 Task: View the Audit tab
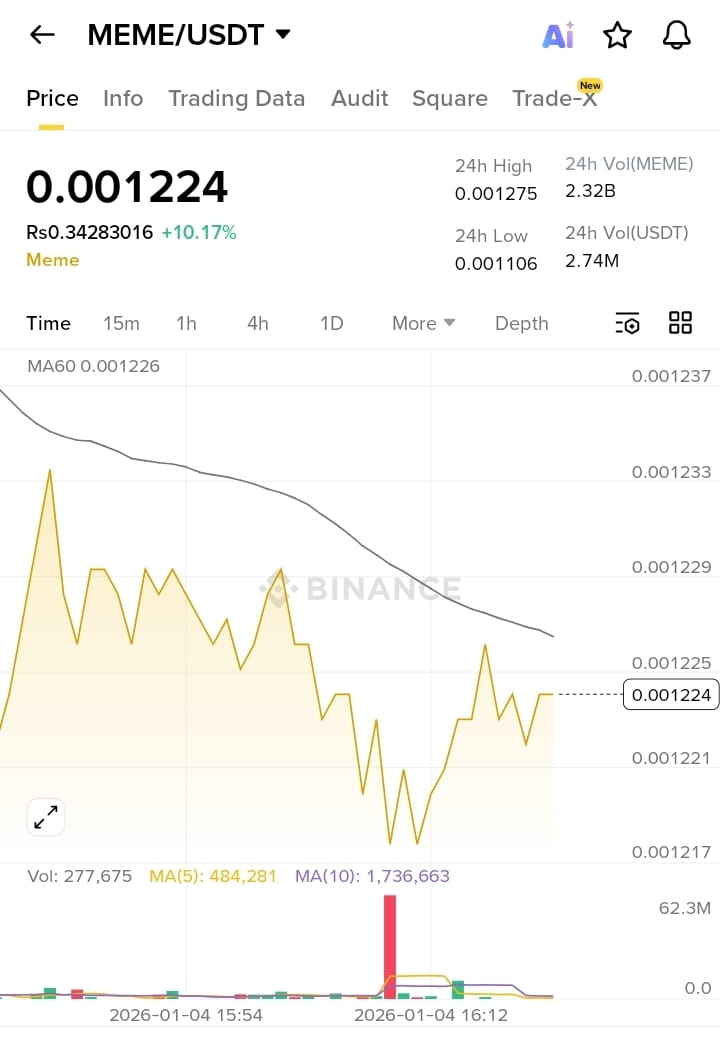point(359,98)
